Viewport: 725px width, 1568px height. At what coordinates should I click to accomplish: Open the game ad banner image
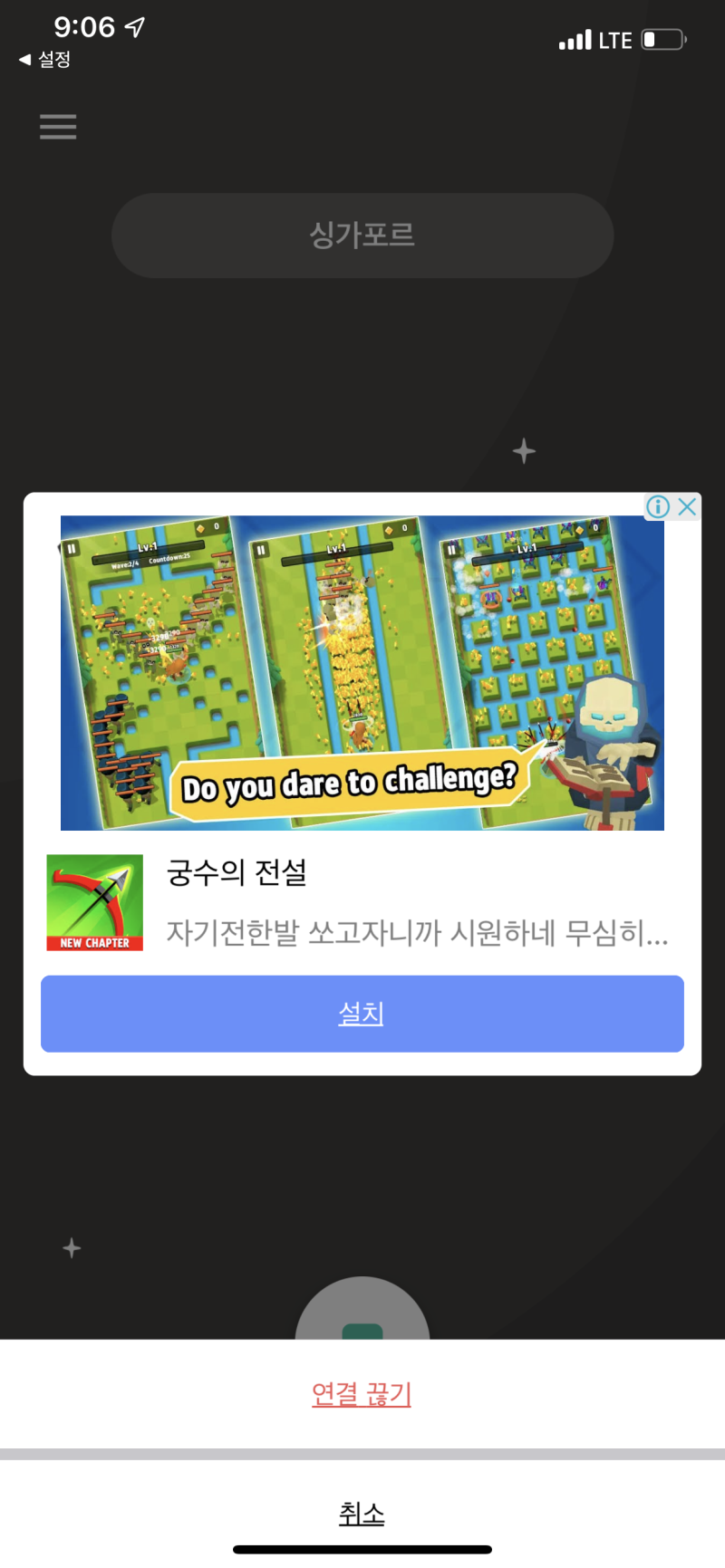point(362,673)
